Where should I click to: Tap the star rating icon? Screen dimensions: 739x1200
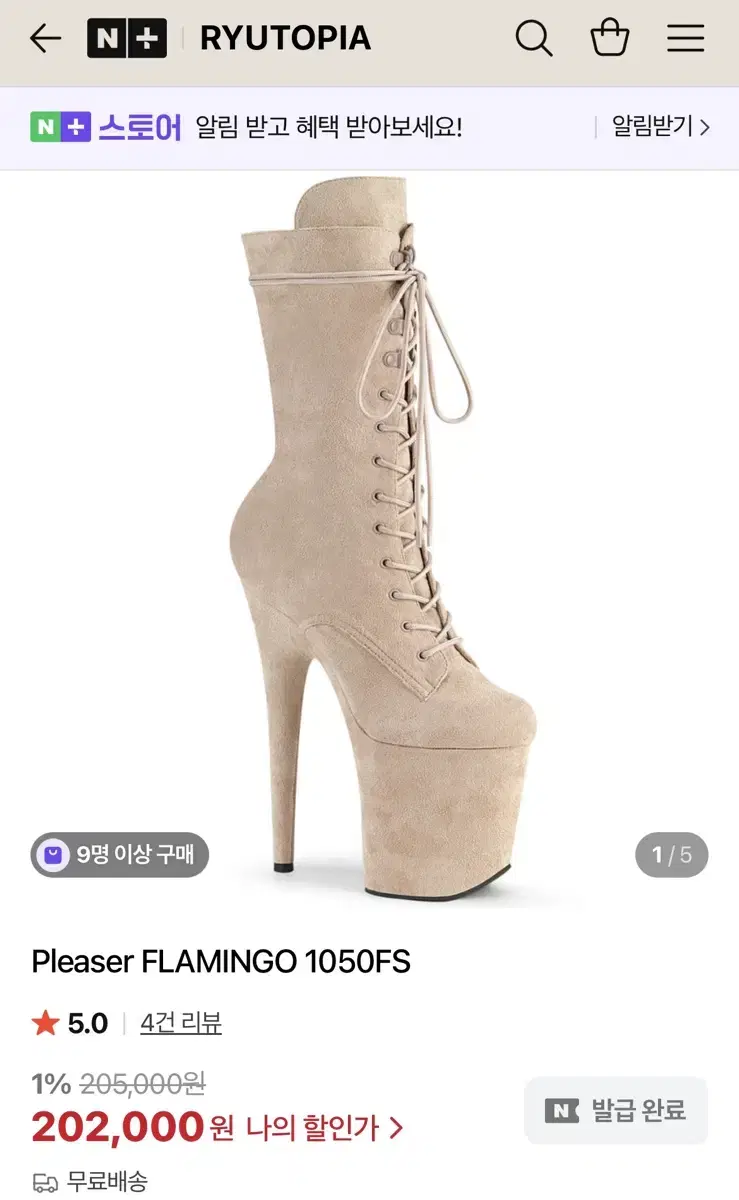point(43,1023)
